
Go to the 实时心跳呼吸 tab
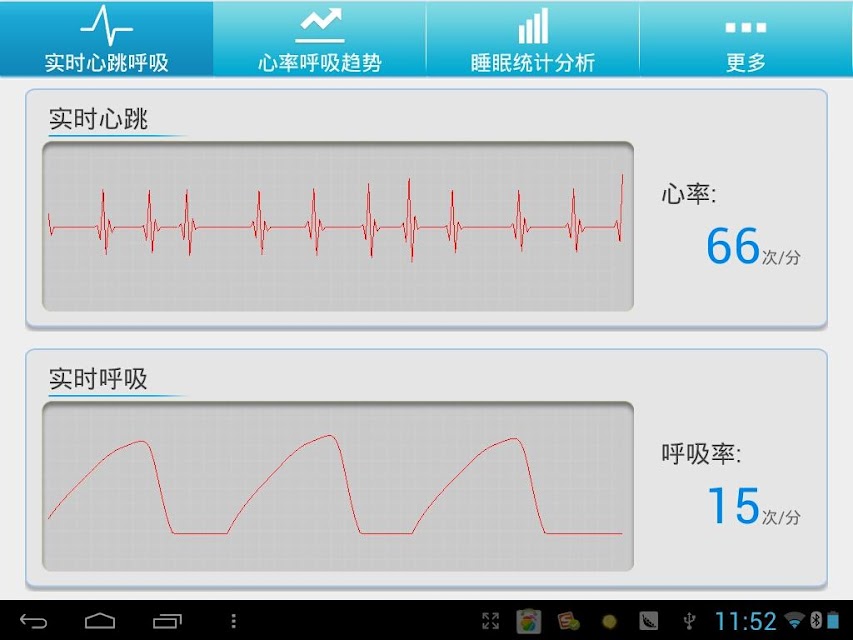107,40
